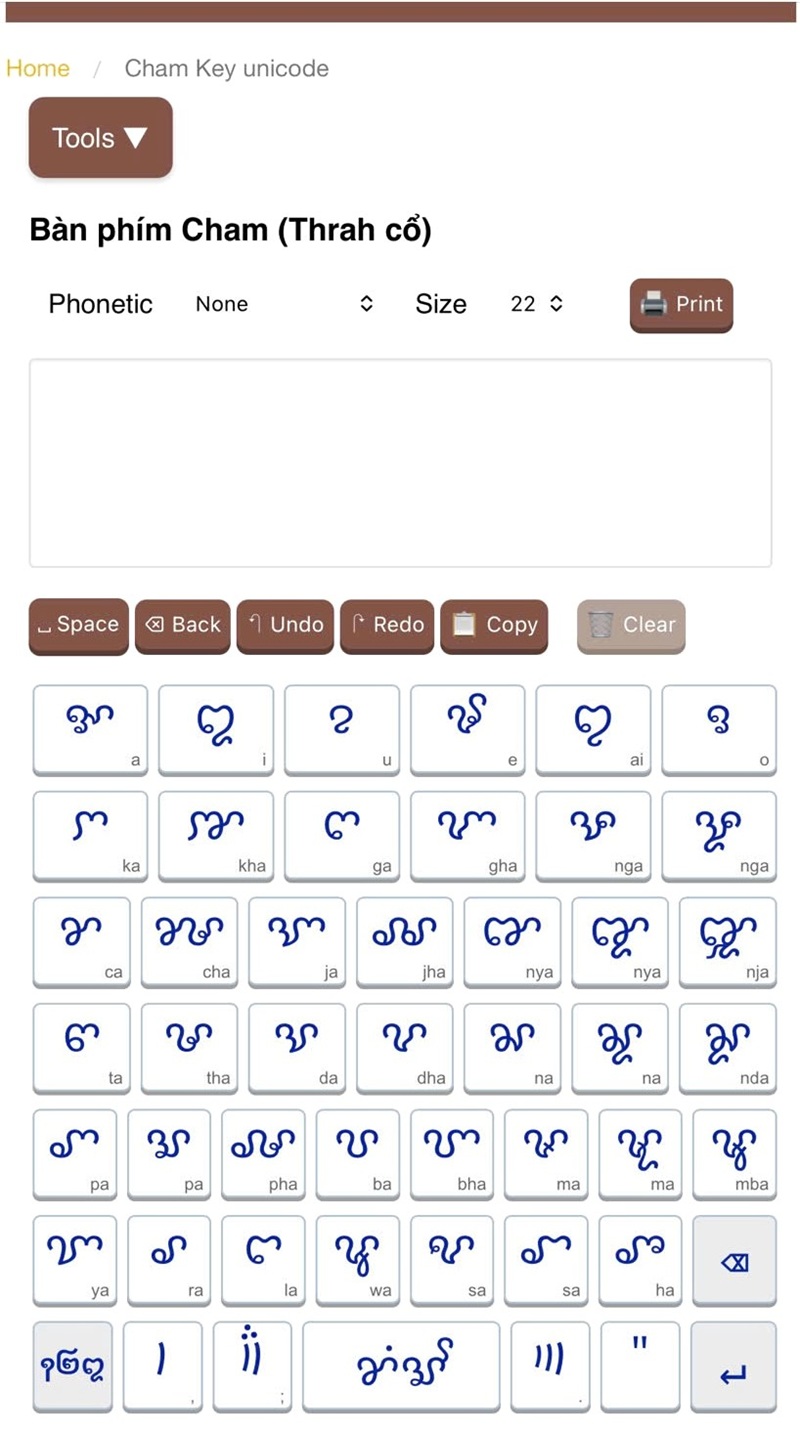
Task: Open the Tools dropdown menu
Action: point(100,138)
